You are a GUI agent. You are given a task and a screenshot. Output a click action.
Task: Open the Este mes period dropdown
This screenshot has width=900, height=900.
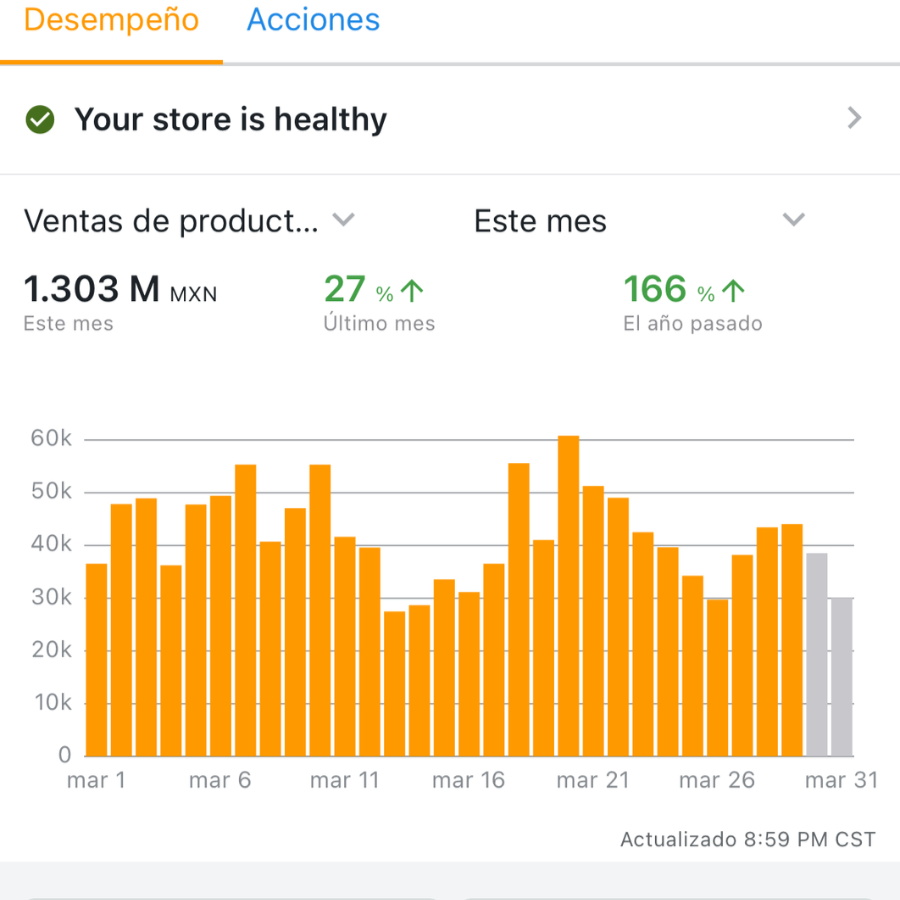640,221
